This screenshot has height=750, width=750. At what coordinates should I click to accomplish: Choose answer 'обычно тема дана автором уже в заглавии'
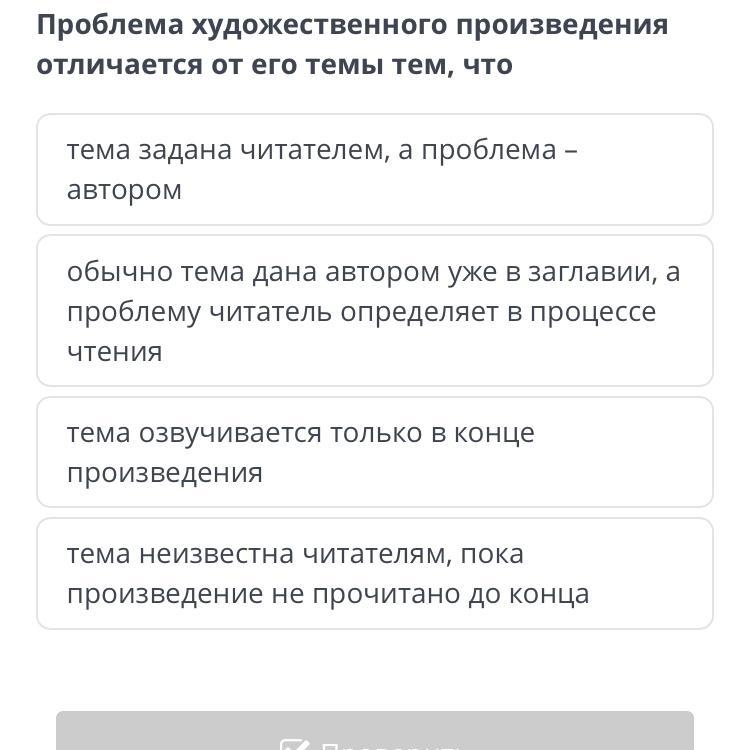click(374, 311)
